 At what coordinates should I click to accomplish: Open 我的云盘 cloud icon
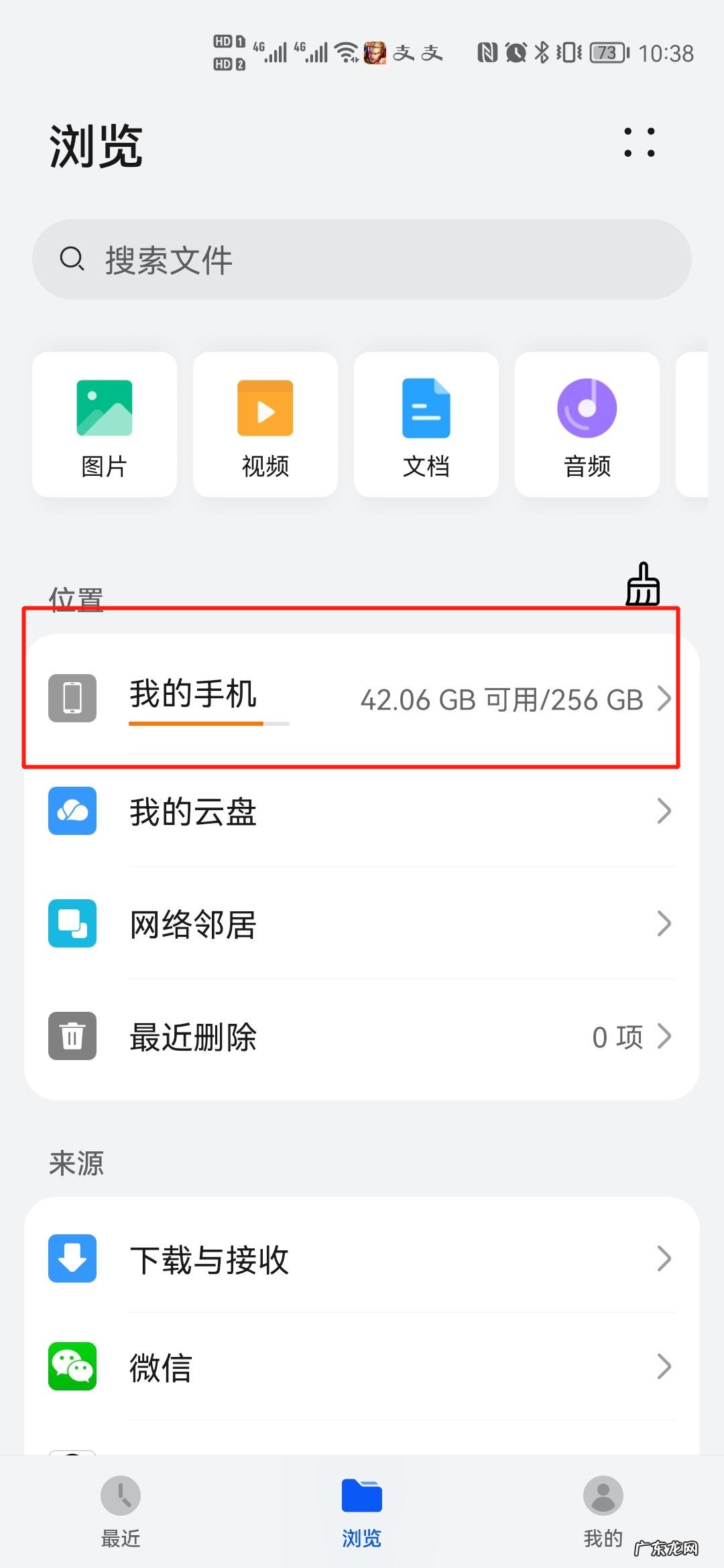pos(72,811)
